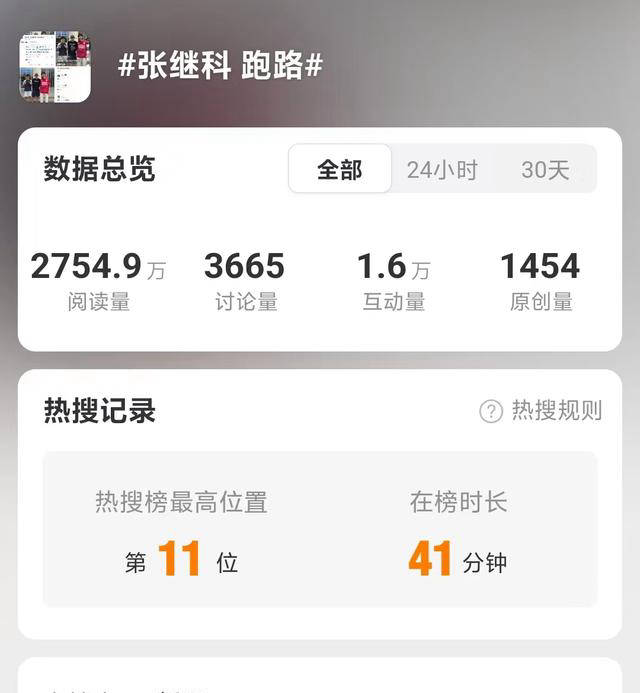Switch to the 24小时 tab
This screenshot has width=640, height=693.
point(442,170)
